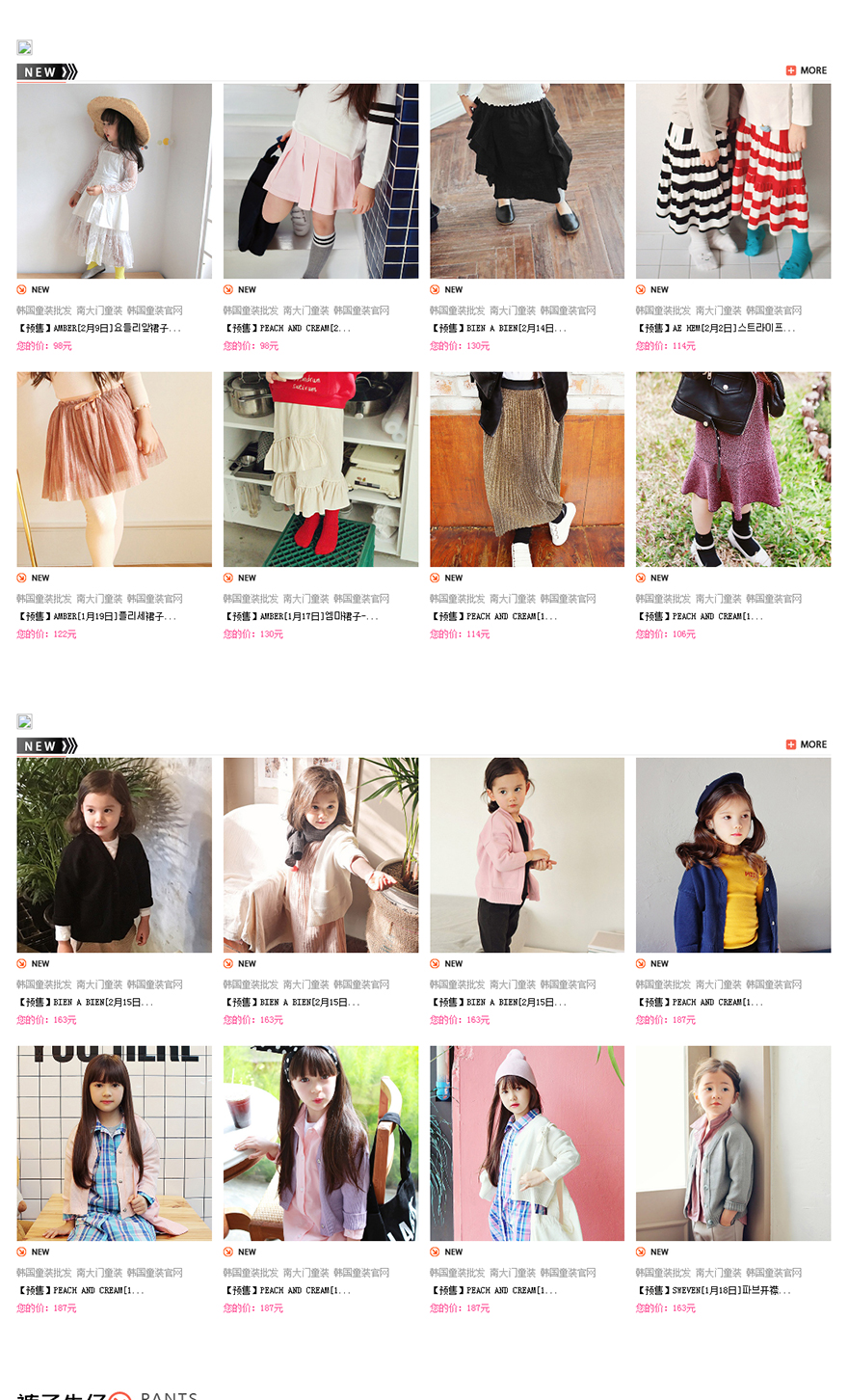
Task: Open MORE link above the skirt products
Action: tap(807, 70)
